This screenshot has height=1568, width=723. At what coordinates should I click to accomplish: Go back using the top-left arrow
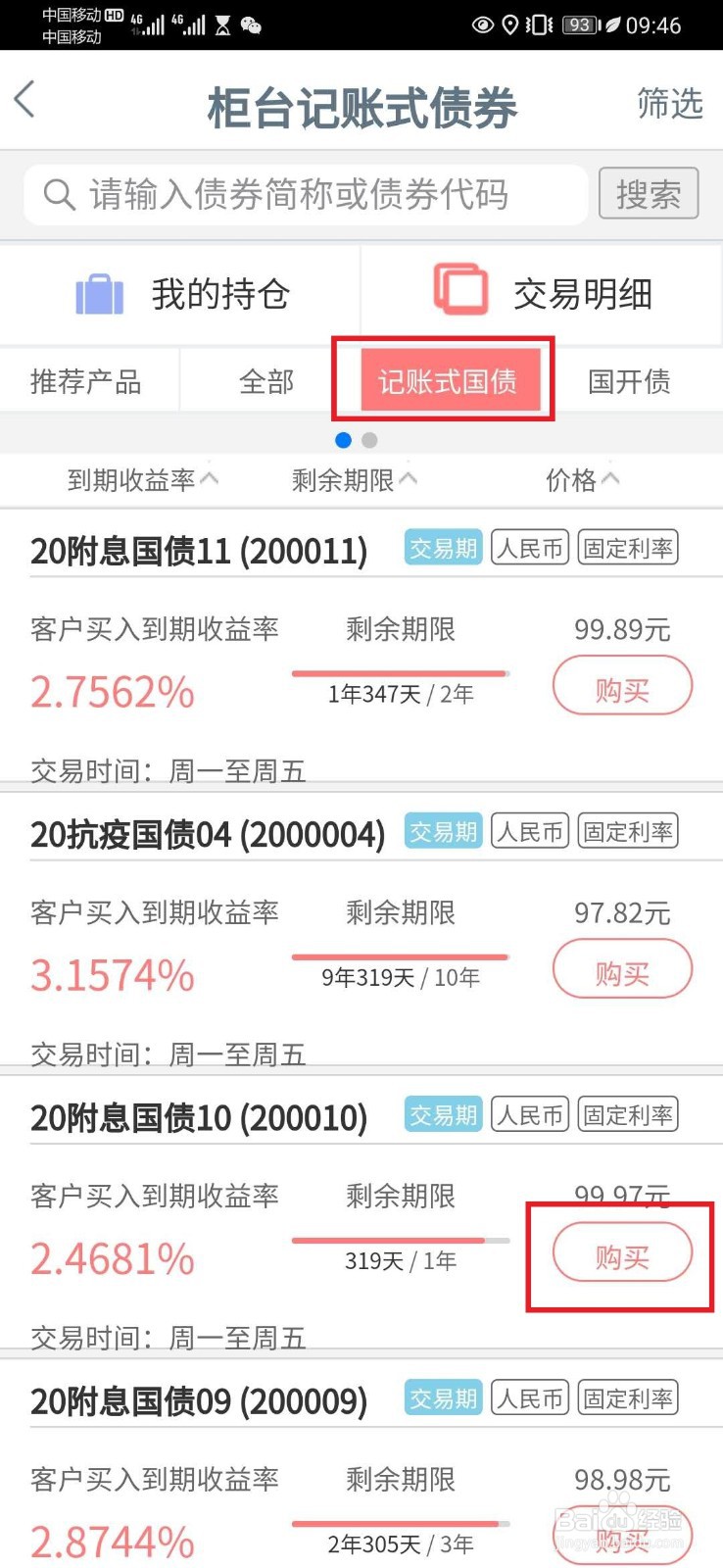[x=24, y=100]
